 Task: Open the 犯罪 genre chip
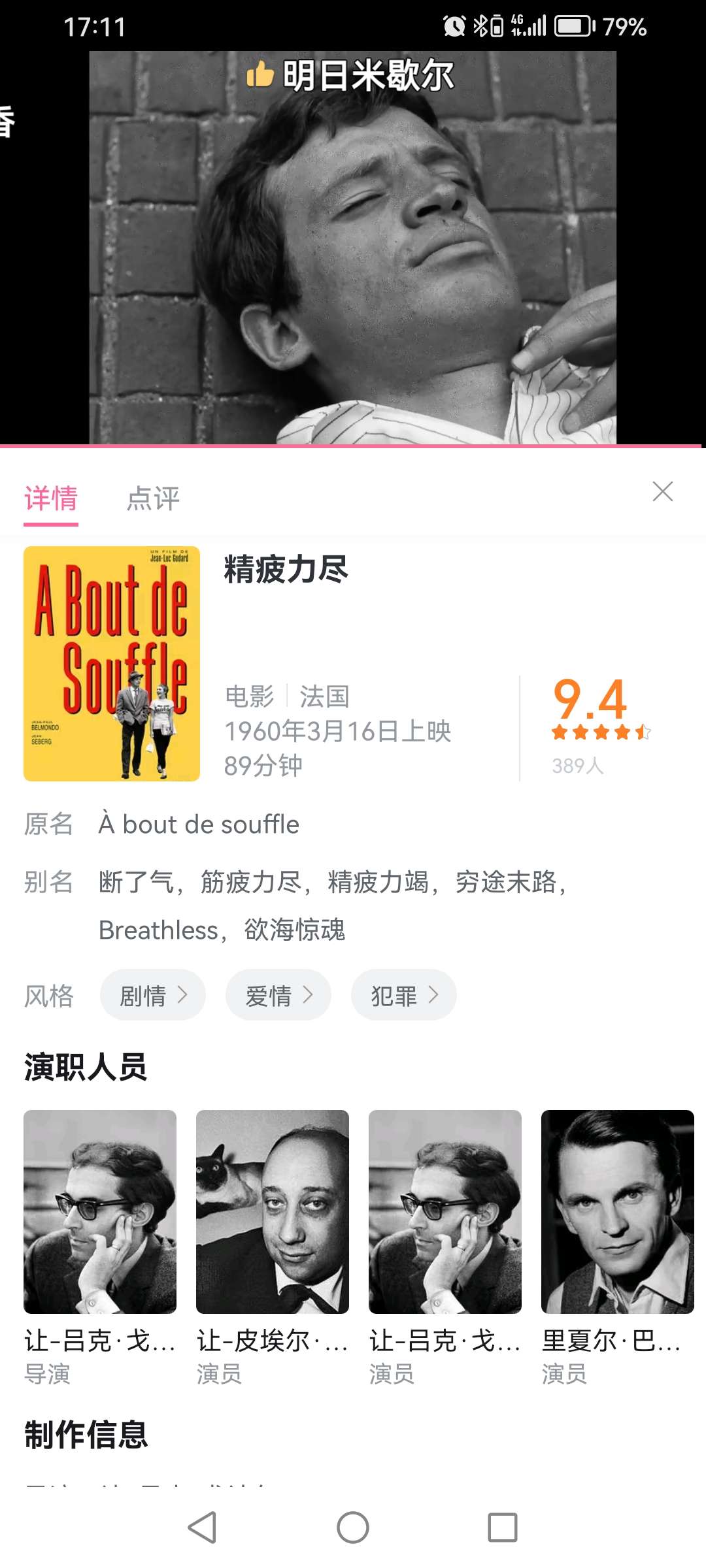click(x=404, y=995)
